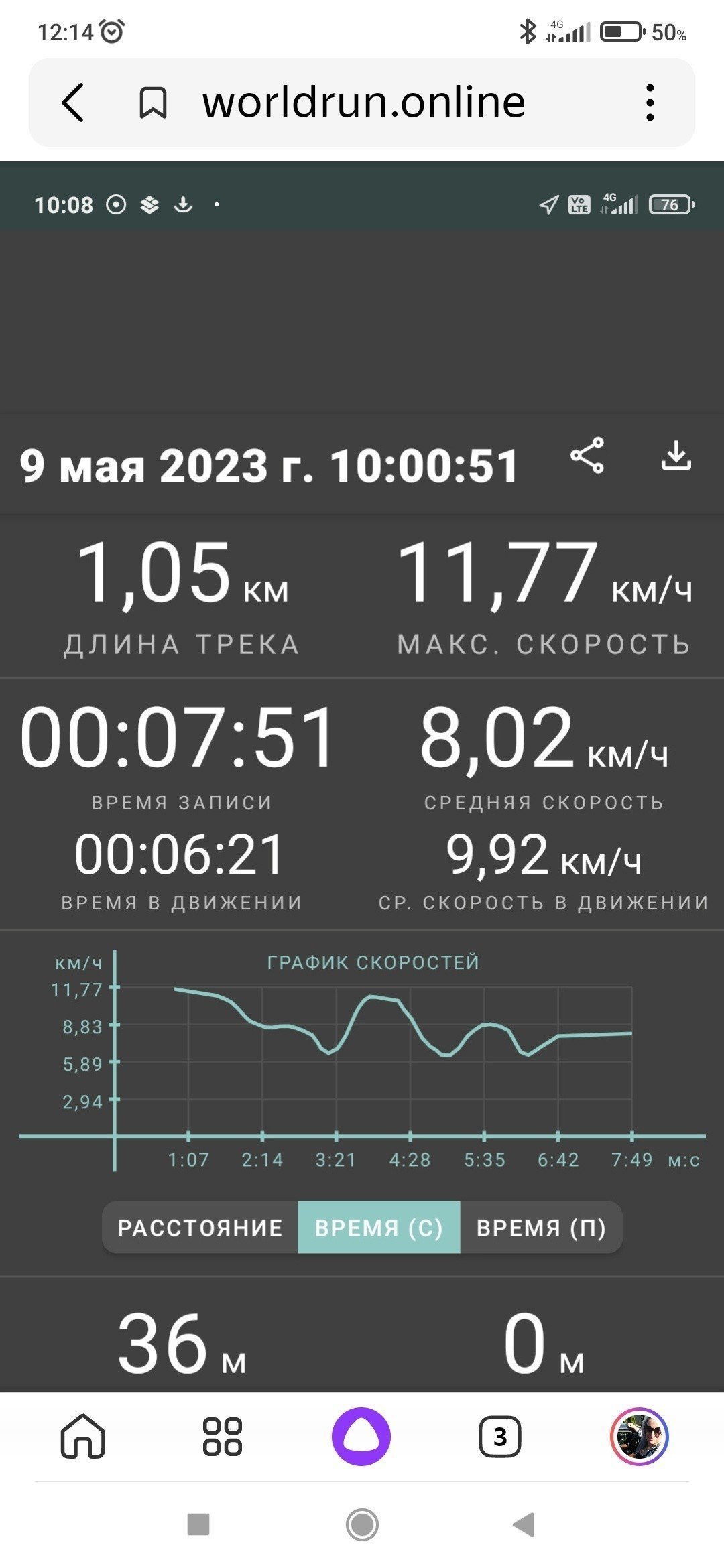Tap the system recent apps square

click(198, 1524)
